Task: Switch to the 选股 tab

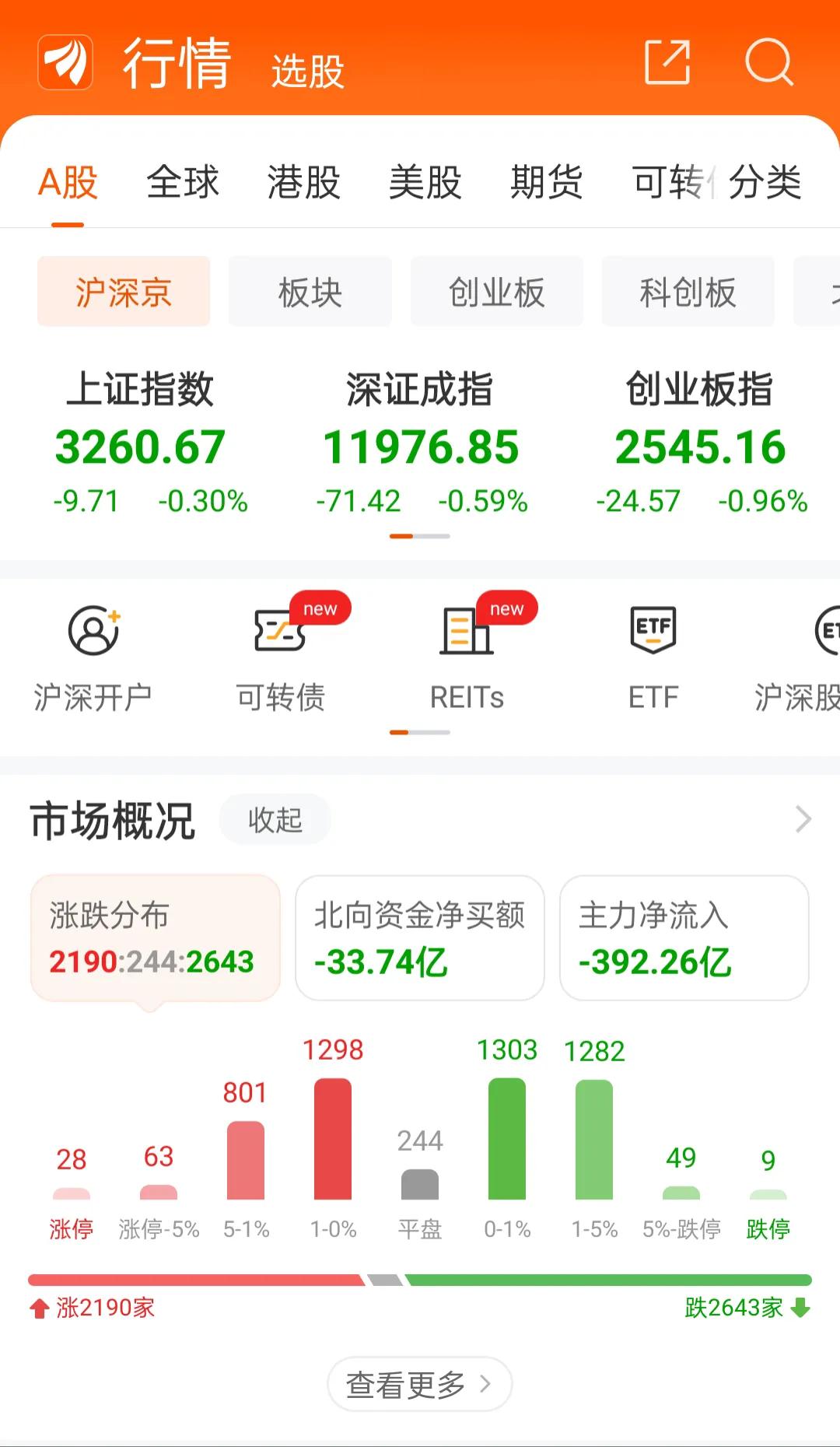Action: tap(308, 72)
